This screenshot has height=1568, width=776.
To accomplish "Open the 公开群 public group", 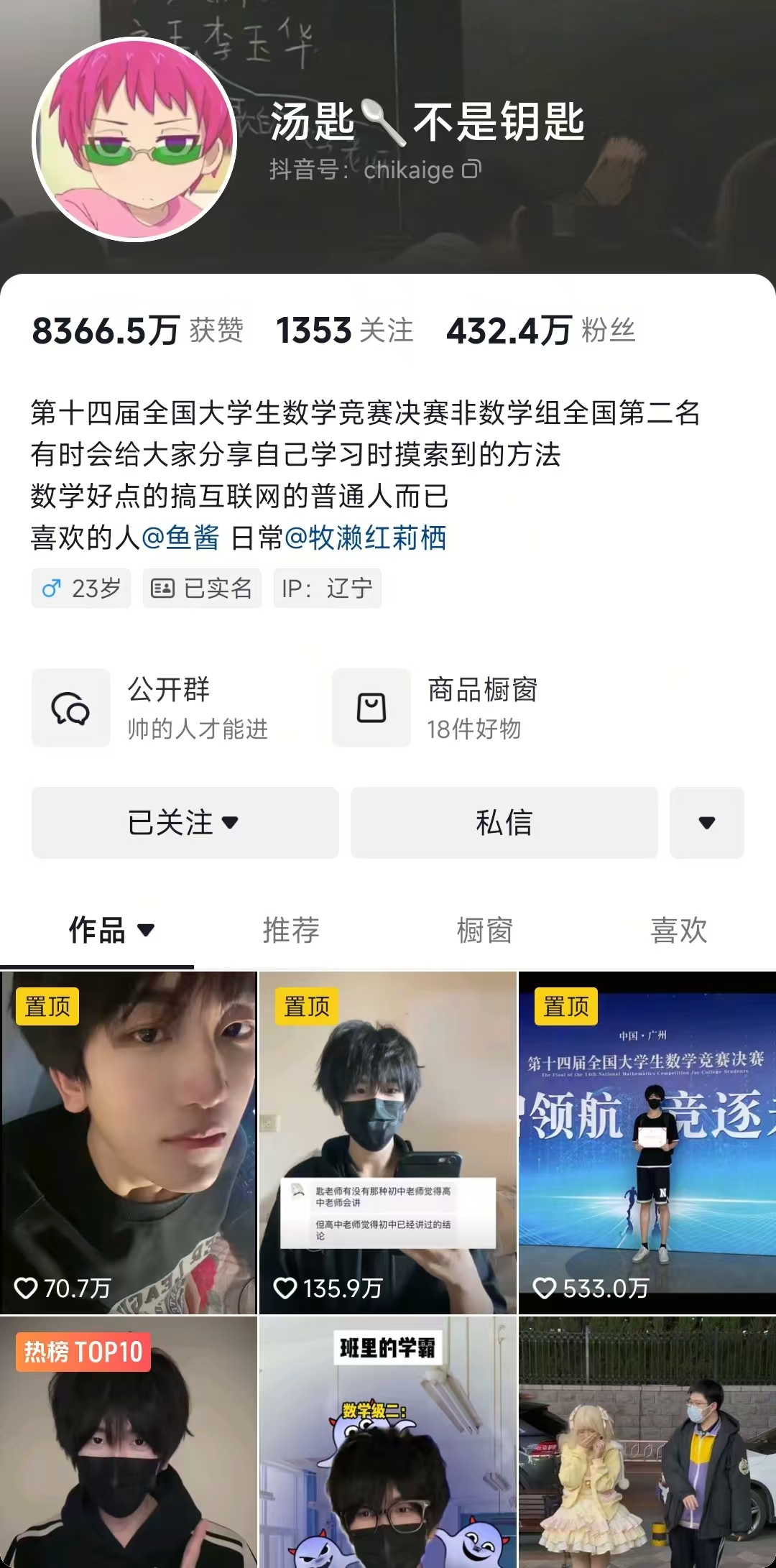I will coord(151,708).
